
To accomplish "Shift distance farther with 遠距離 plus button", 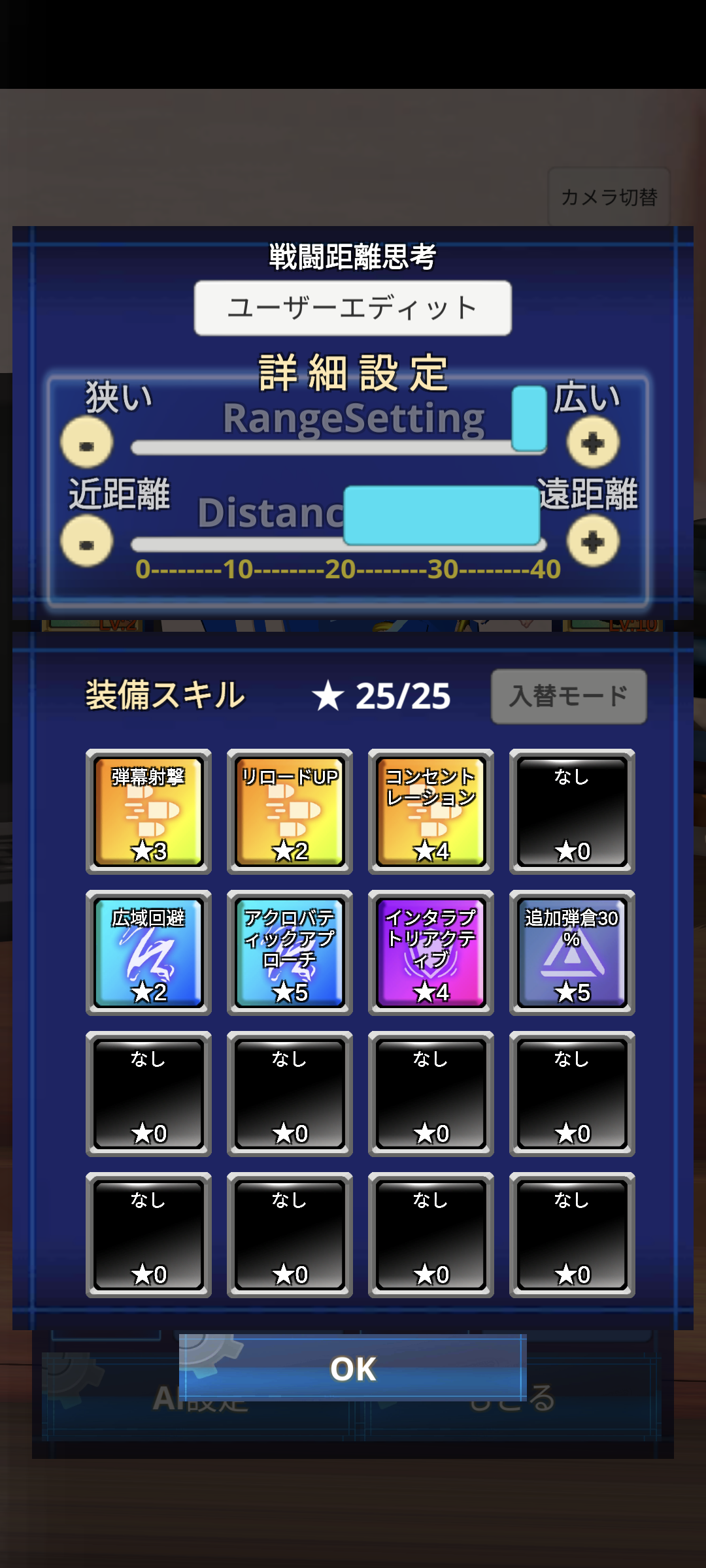I will 592,542.
